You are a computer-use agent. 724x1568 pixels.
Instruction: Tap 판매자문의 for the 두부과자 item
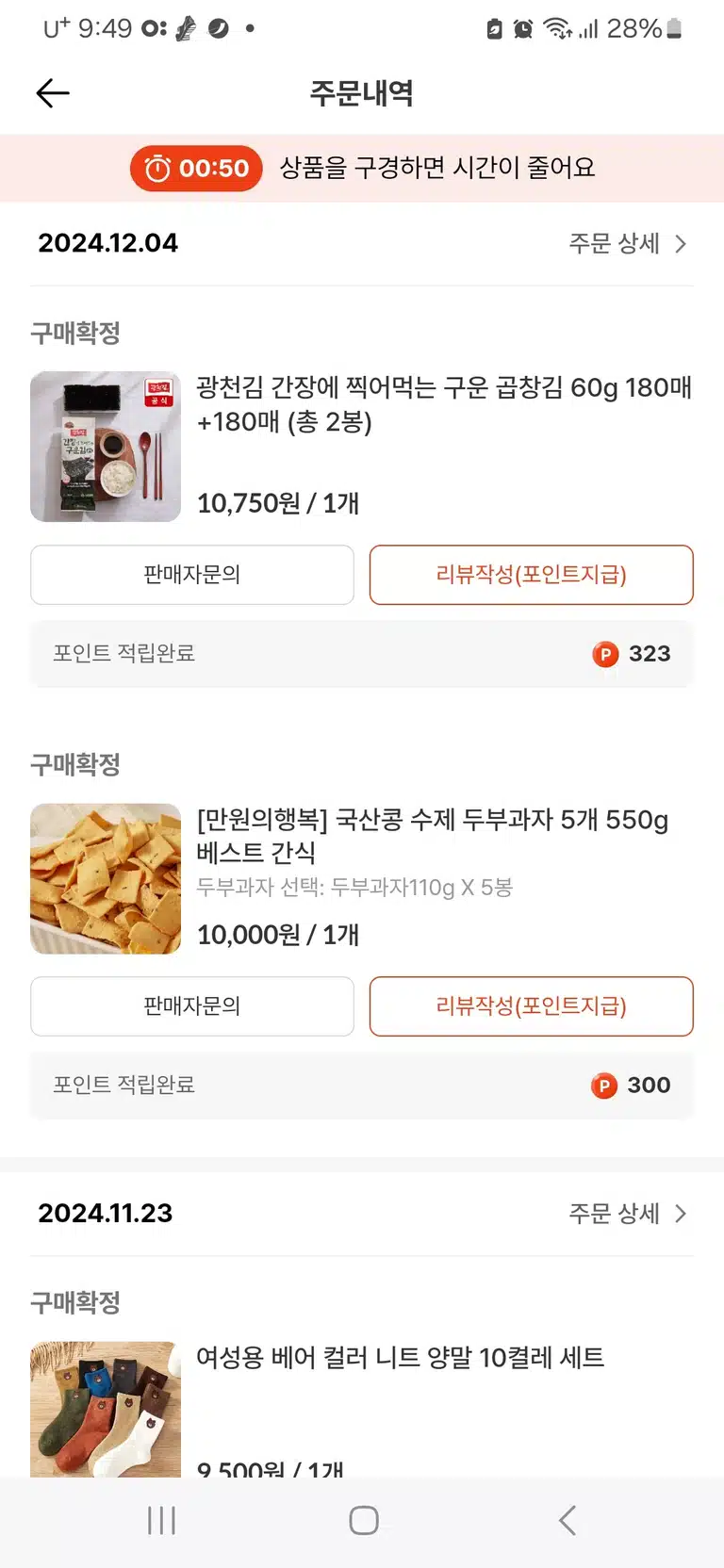click(192, 1006)
